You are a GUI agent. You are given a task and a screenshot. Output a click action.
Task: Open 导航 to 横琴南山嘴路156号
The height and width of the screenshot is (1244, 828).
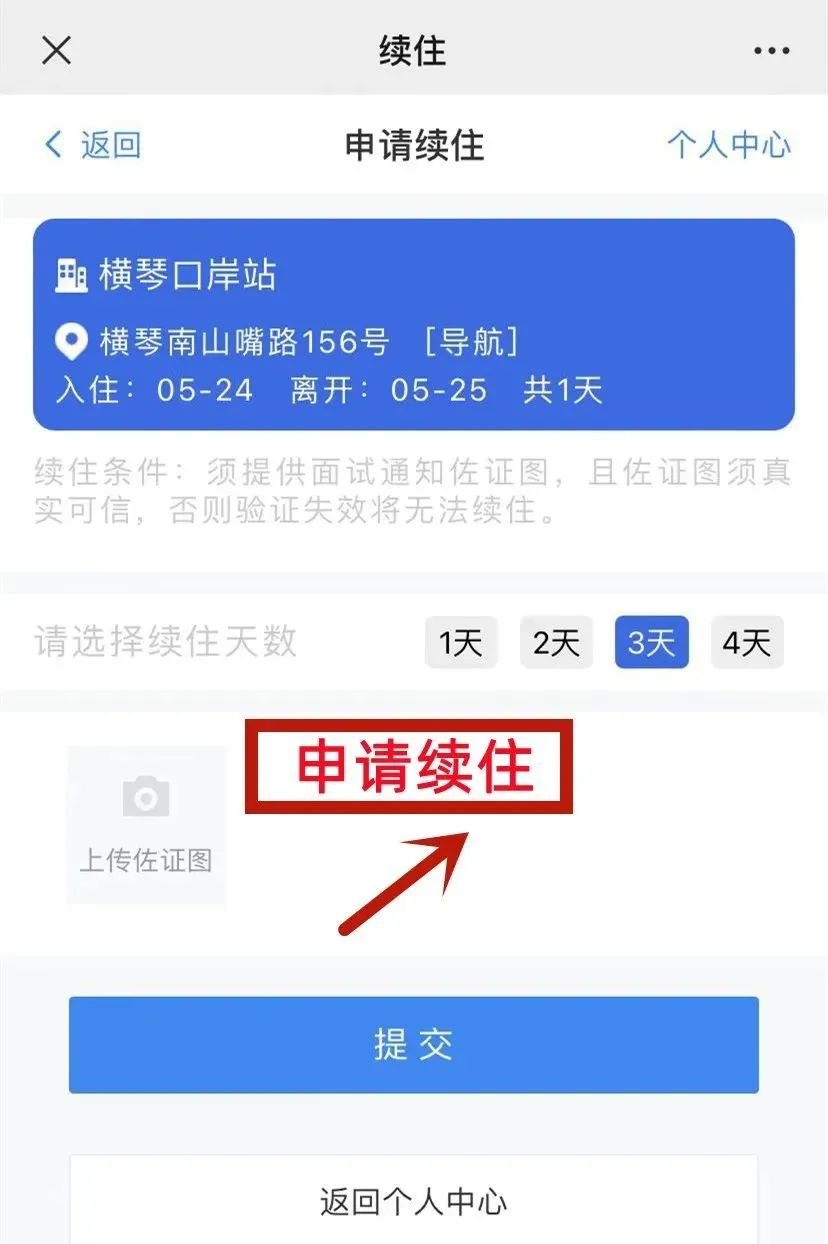coord(471,341)
